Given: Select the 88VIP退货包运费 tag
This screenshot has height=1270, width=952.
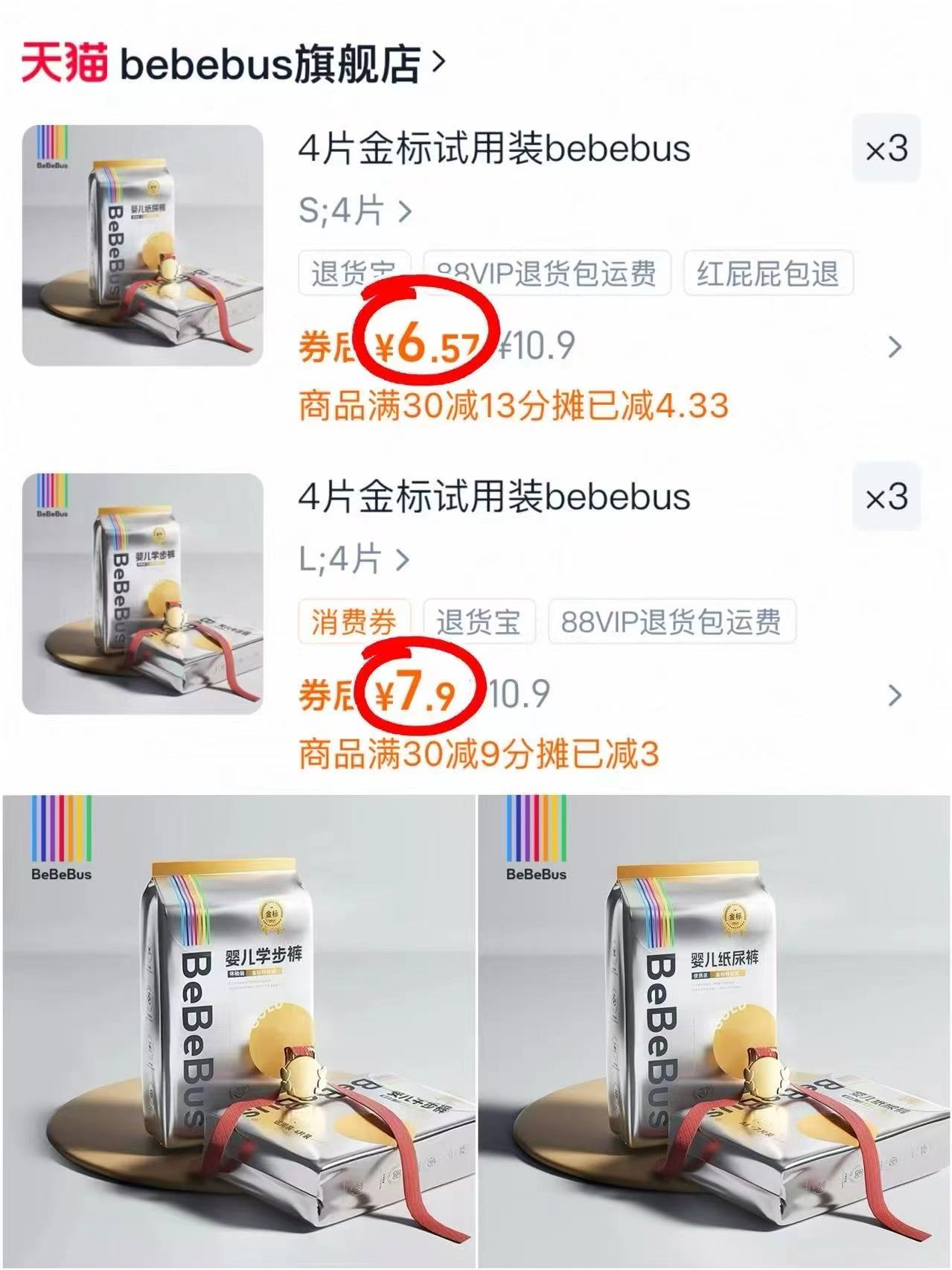Looking at the screenshot, I should pos(549,274).
